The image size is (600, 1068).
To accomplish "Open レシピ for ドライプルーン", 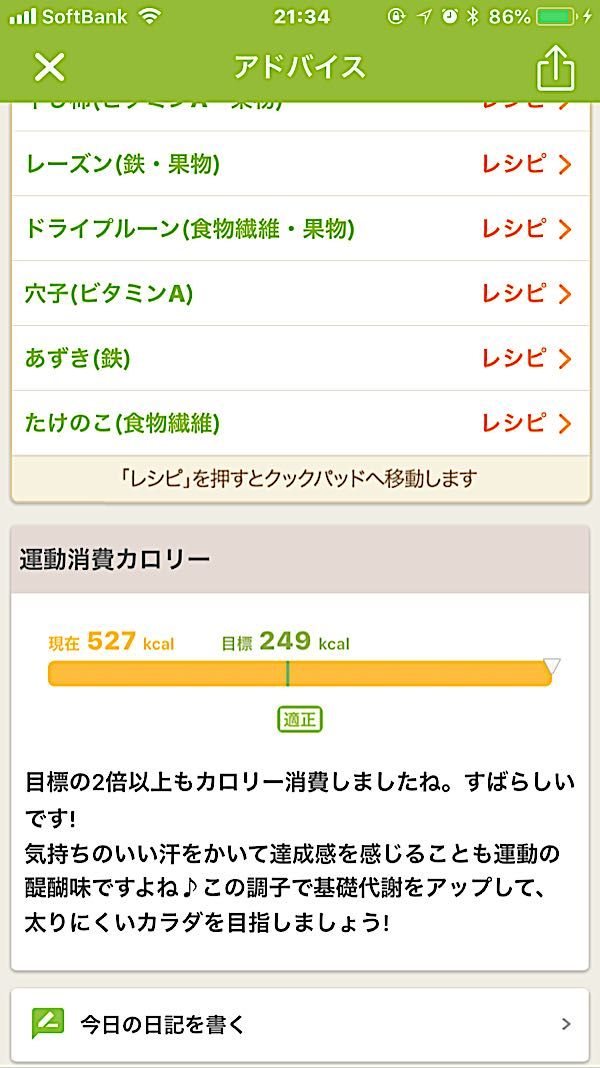I will pos(526,229).
